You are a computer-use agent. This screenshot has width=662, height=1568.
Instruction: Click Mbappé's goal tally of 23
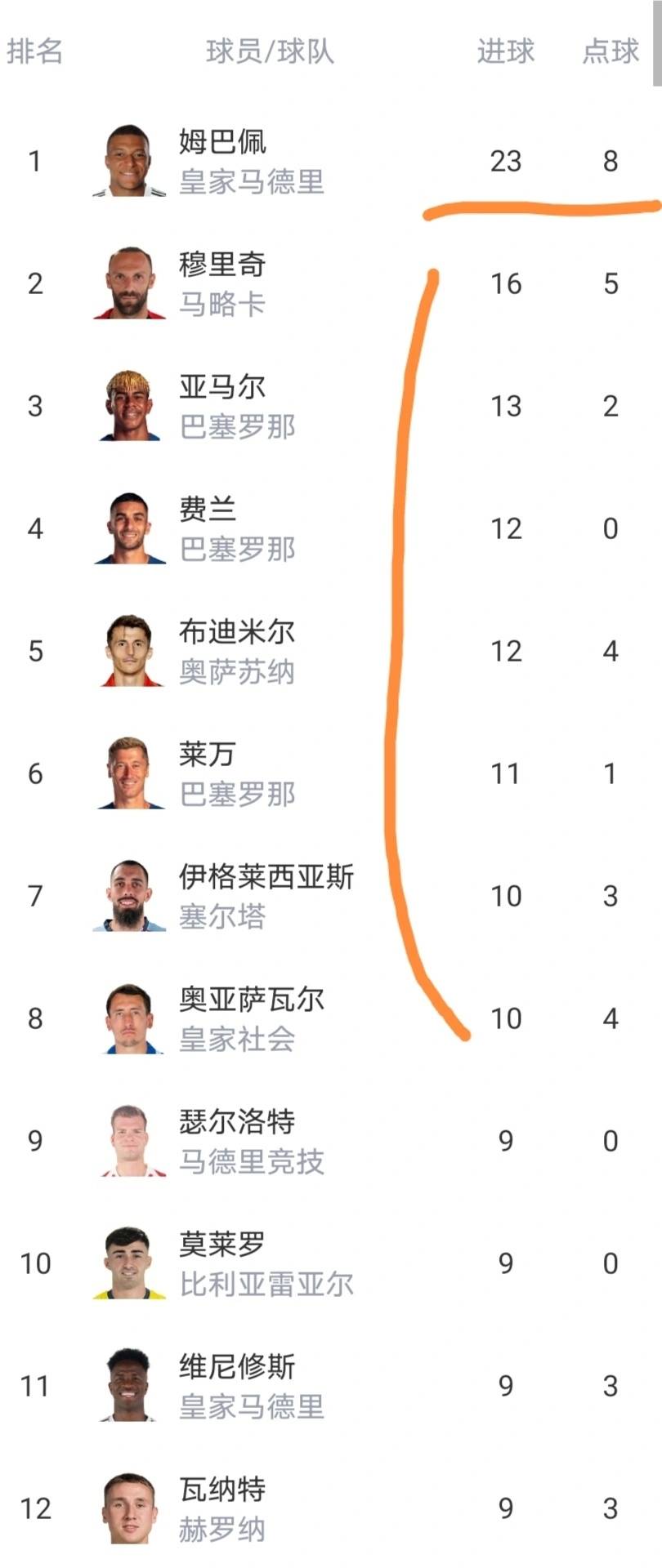point(507,162)
